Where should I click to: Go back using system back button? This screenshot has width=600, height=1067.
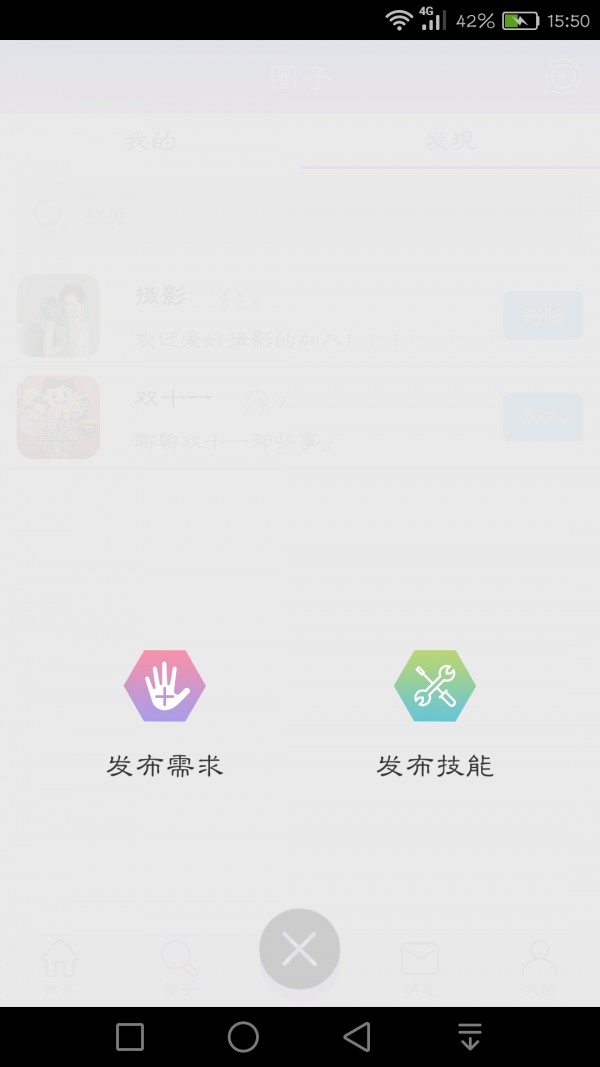pos(357,1037)
